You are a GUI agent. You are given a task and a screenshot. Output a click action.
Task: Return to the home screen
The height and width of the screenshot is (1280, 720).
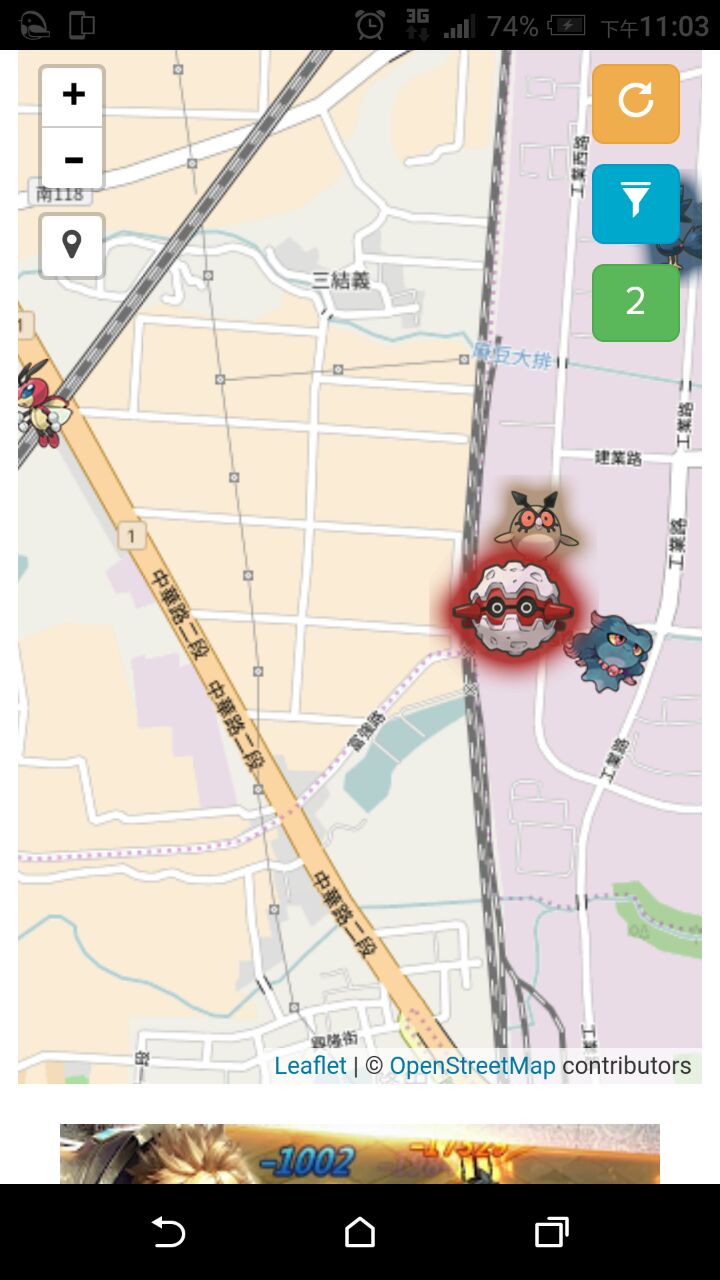360,1232
